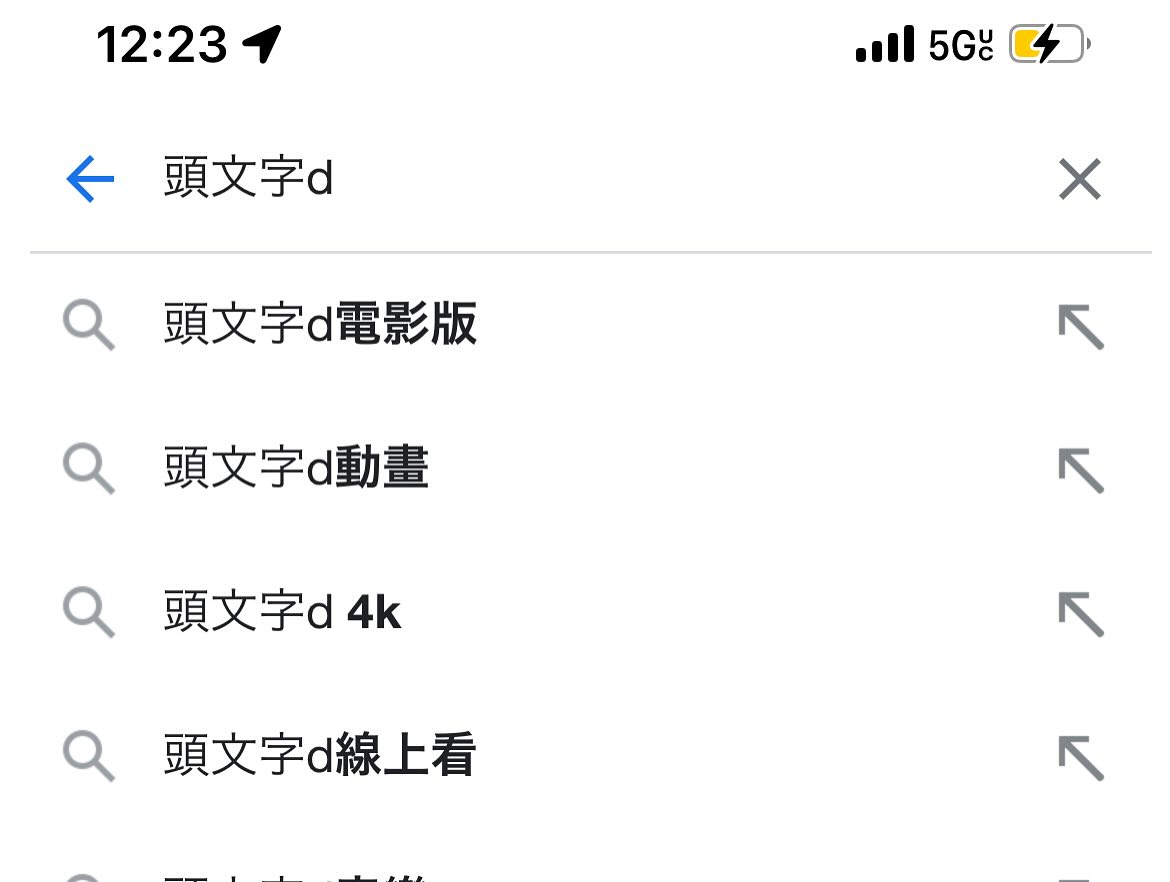This screenshot has height=882, width=1170.
Task: Open the suggestion 頭文字d線上看
Action: coord(319,756)
